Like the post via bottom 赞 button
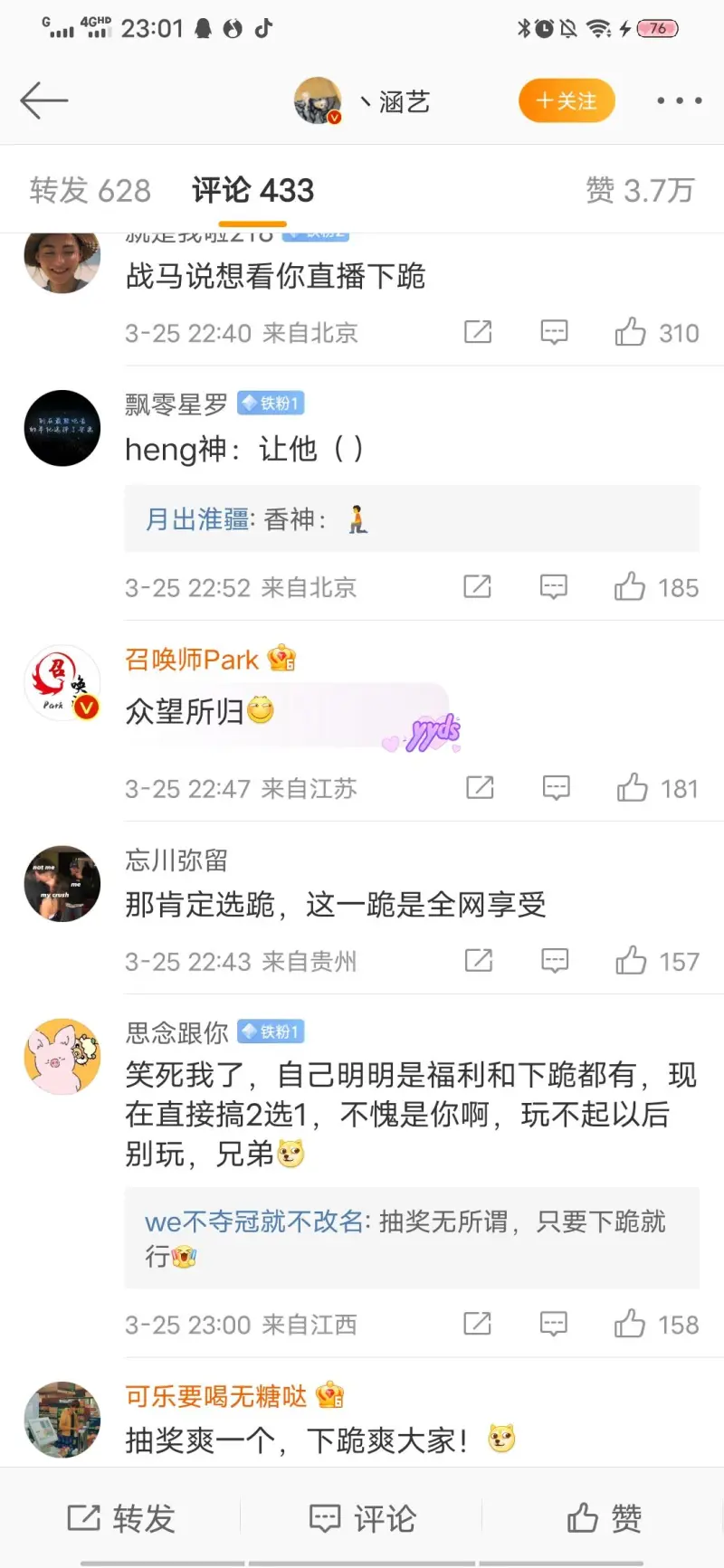The height and width of the screenshot is (1568, 724). coord(604,1517)
